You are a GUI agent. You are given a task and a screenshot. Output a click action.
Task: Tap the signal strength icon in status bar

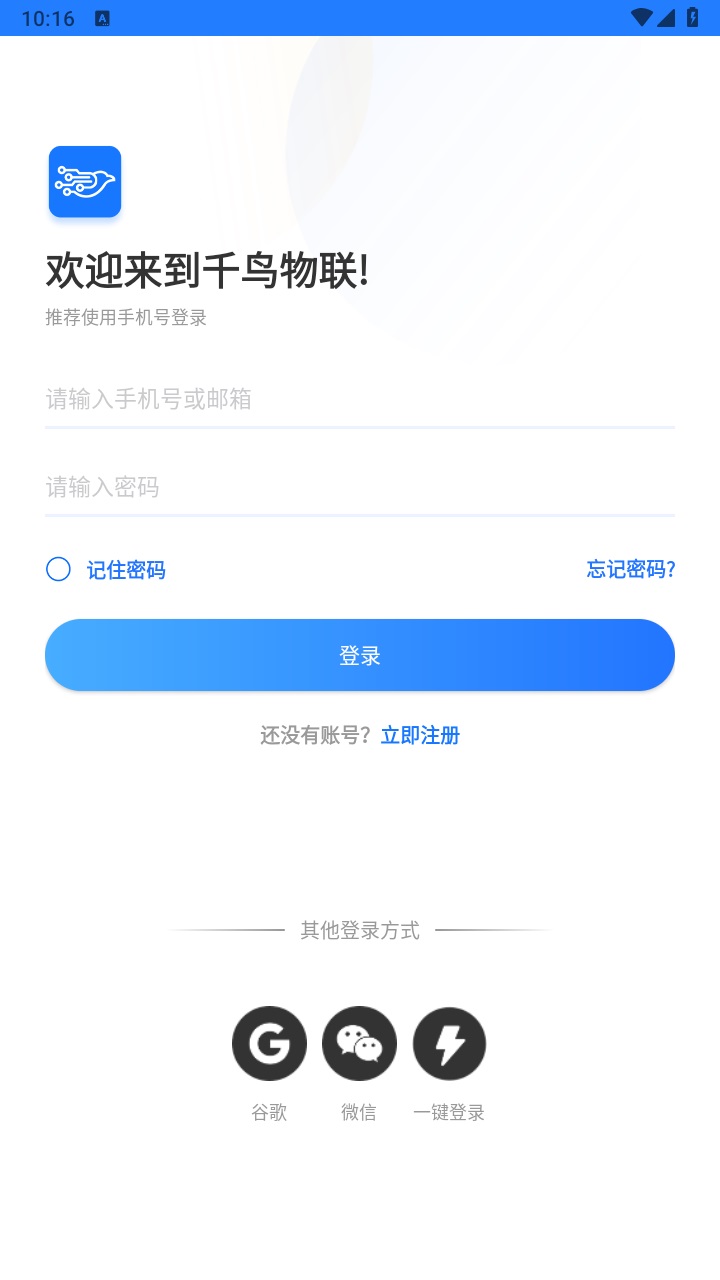pyautogui.click(x=669, y=16)
